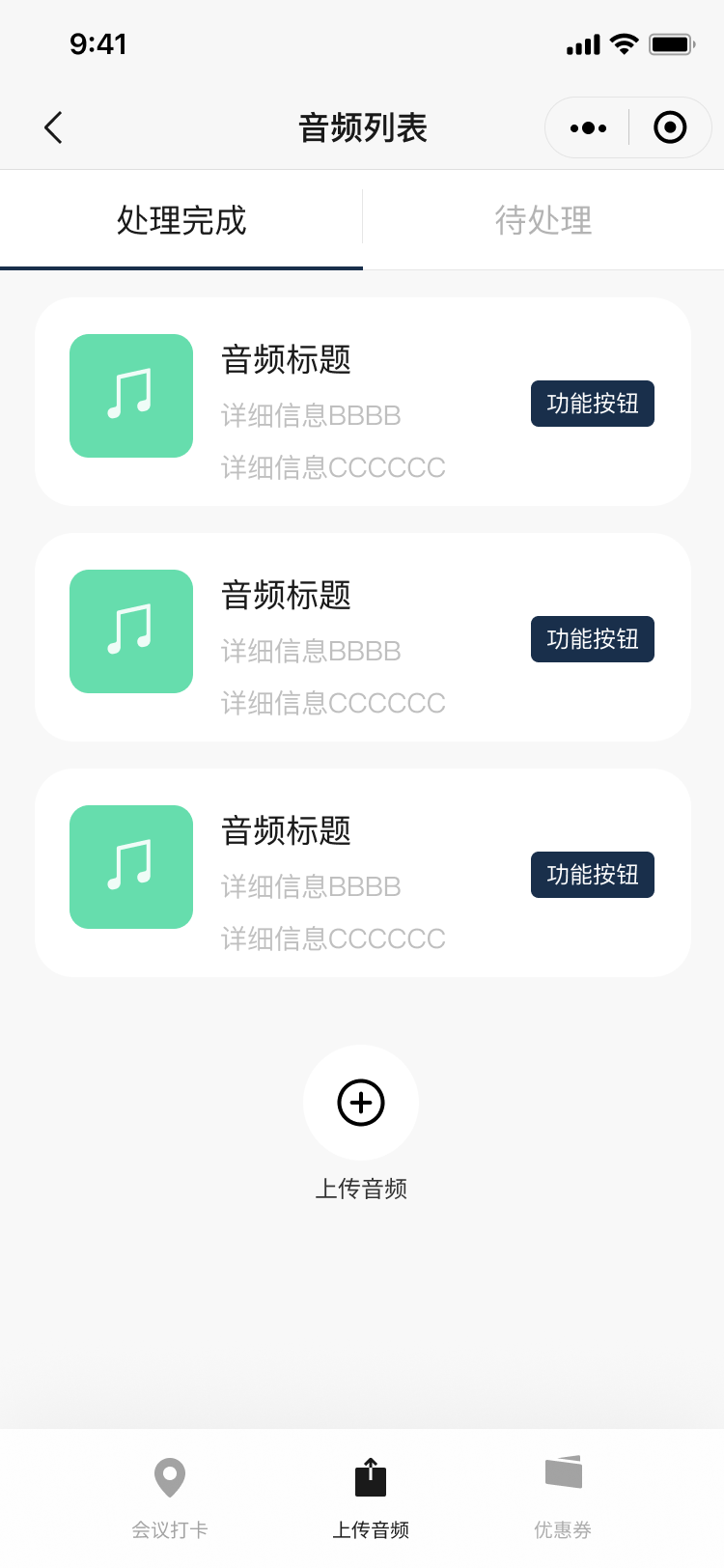The width and height of the screenshot is (724, 1568).
Task: Close the mini-program via the circle icon
Action: click(670, 127)
